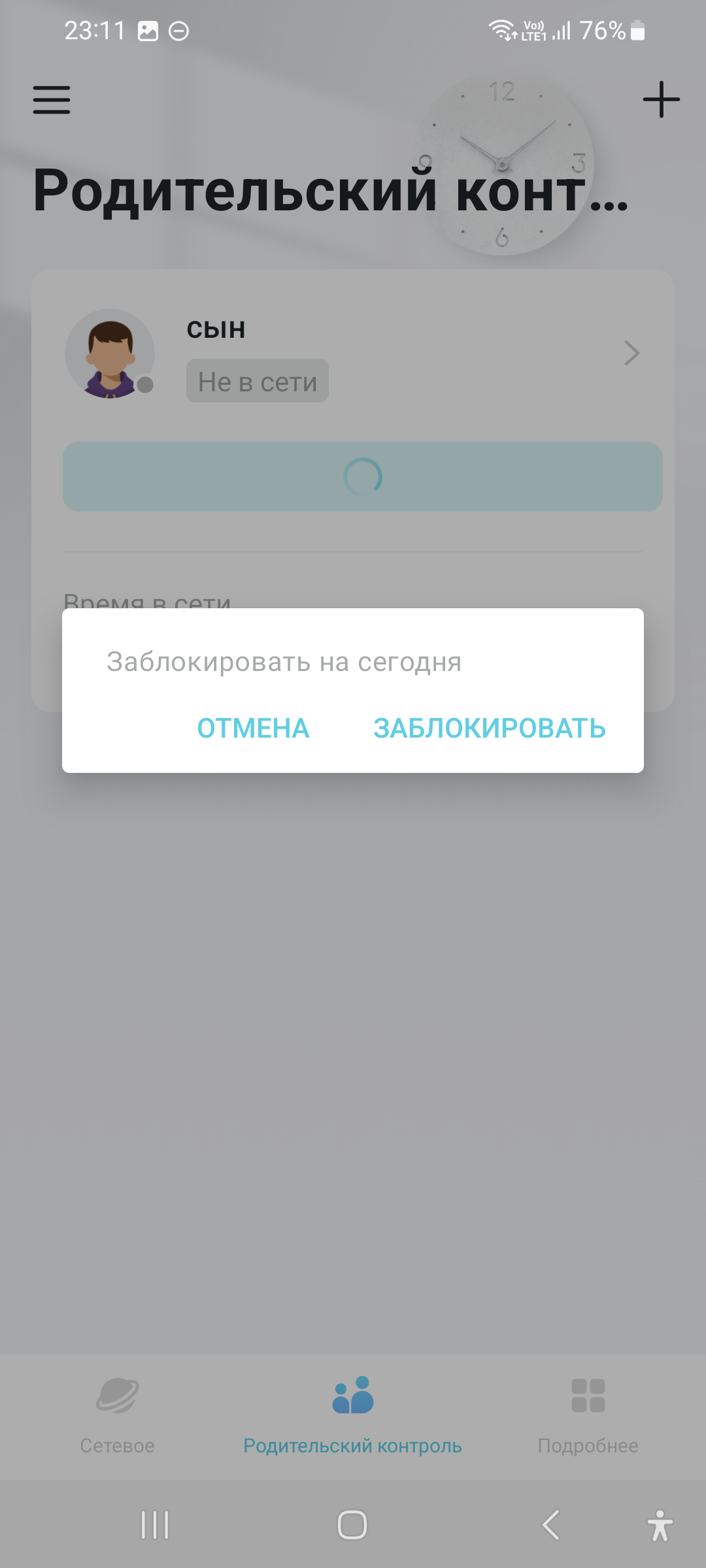
Task: Select the Родительский контроль tab
Action: click(353, 1415)
